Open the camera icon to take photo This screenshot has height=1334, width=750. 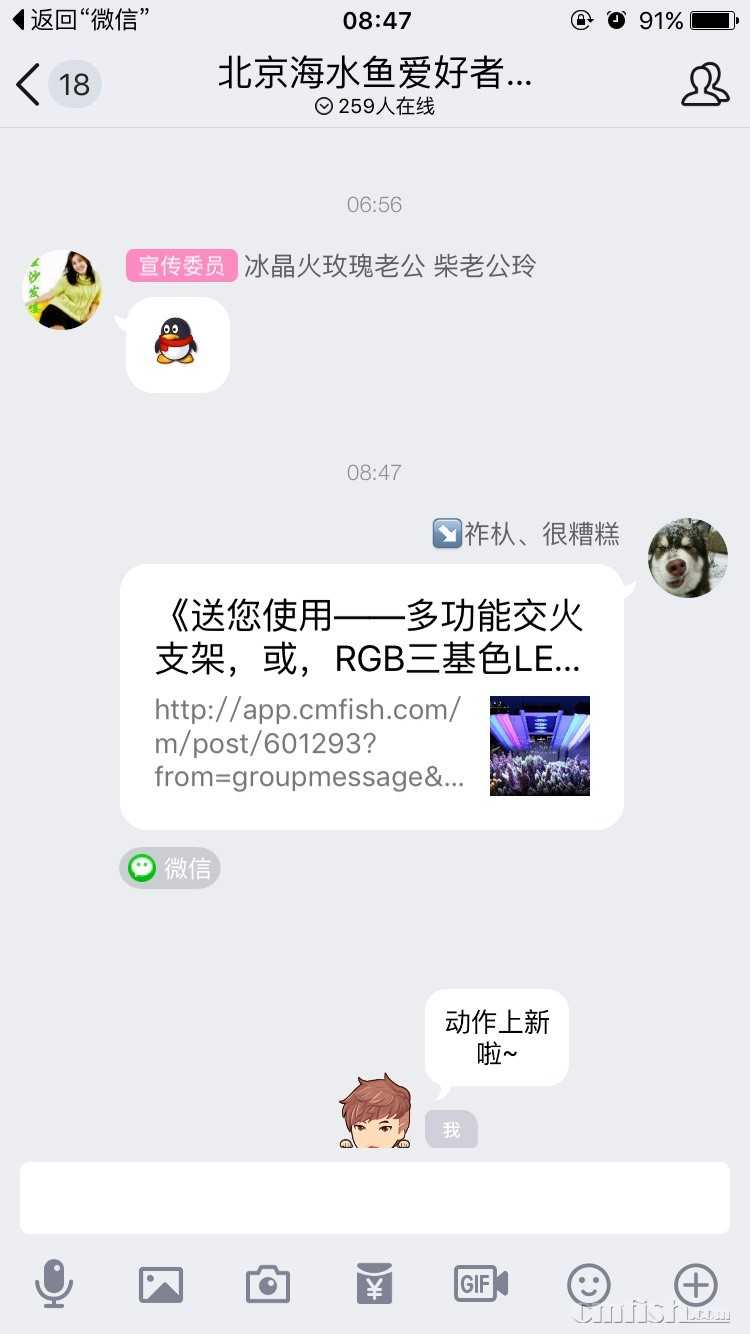coord(267,1285)
